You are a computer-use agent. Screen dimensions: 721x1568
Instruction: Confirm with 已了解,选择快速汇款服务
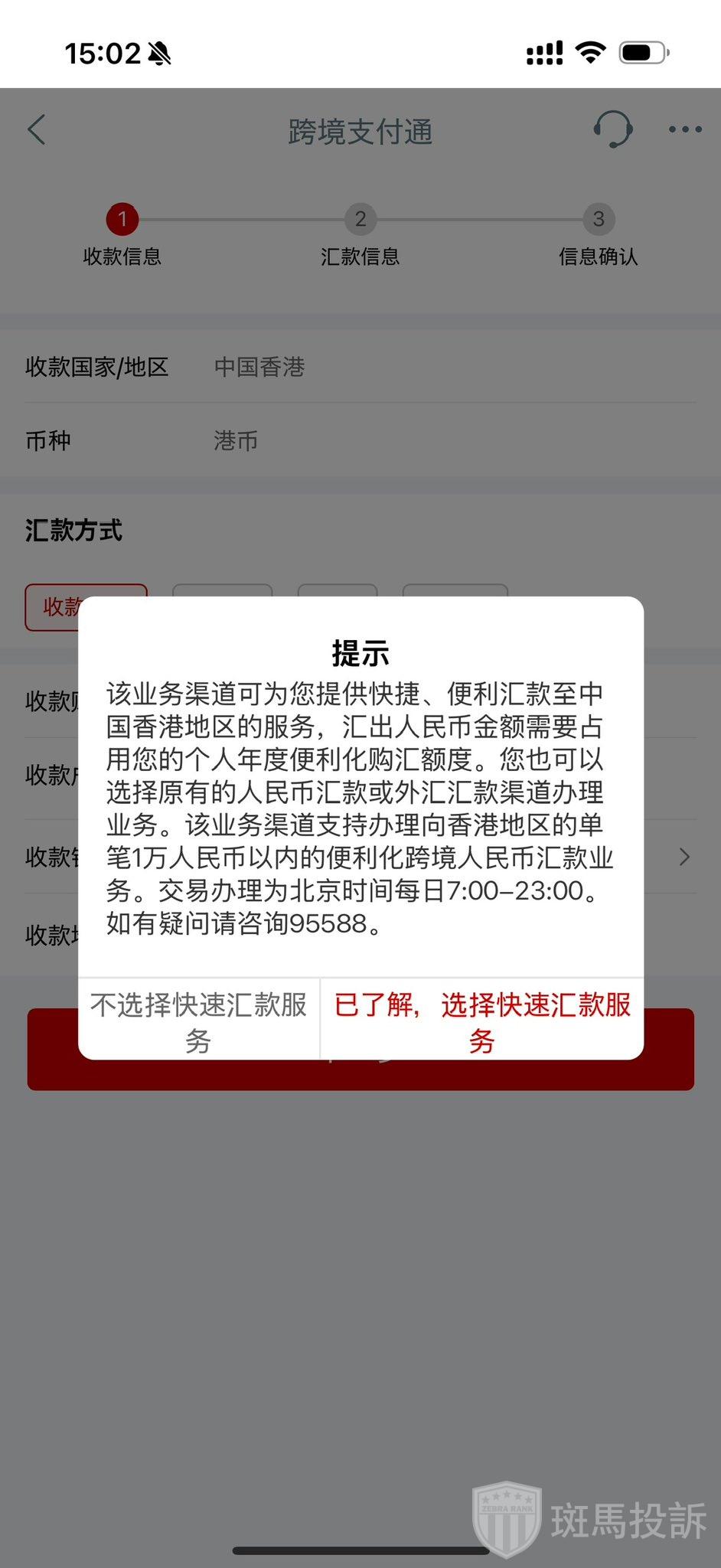tap(482, 1021)
